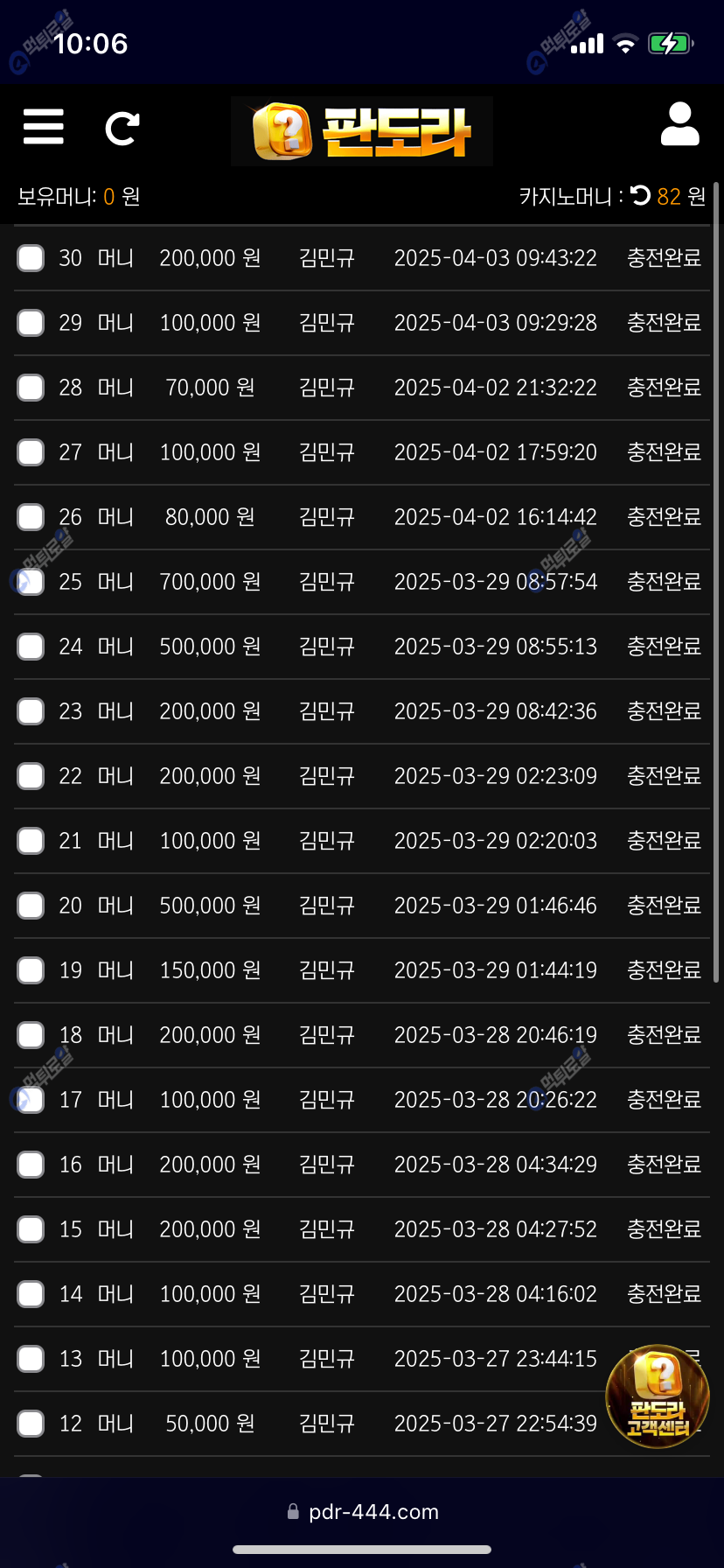Image resolution: width=724 pixels, height=1568 pixels.
Task: Open the hamburger menu
Action: coord(44,127)
